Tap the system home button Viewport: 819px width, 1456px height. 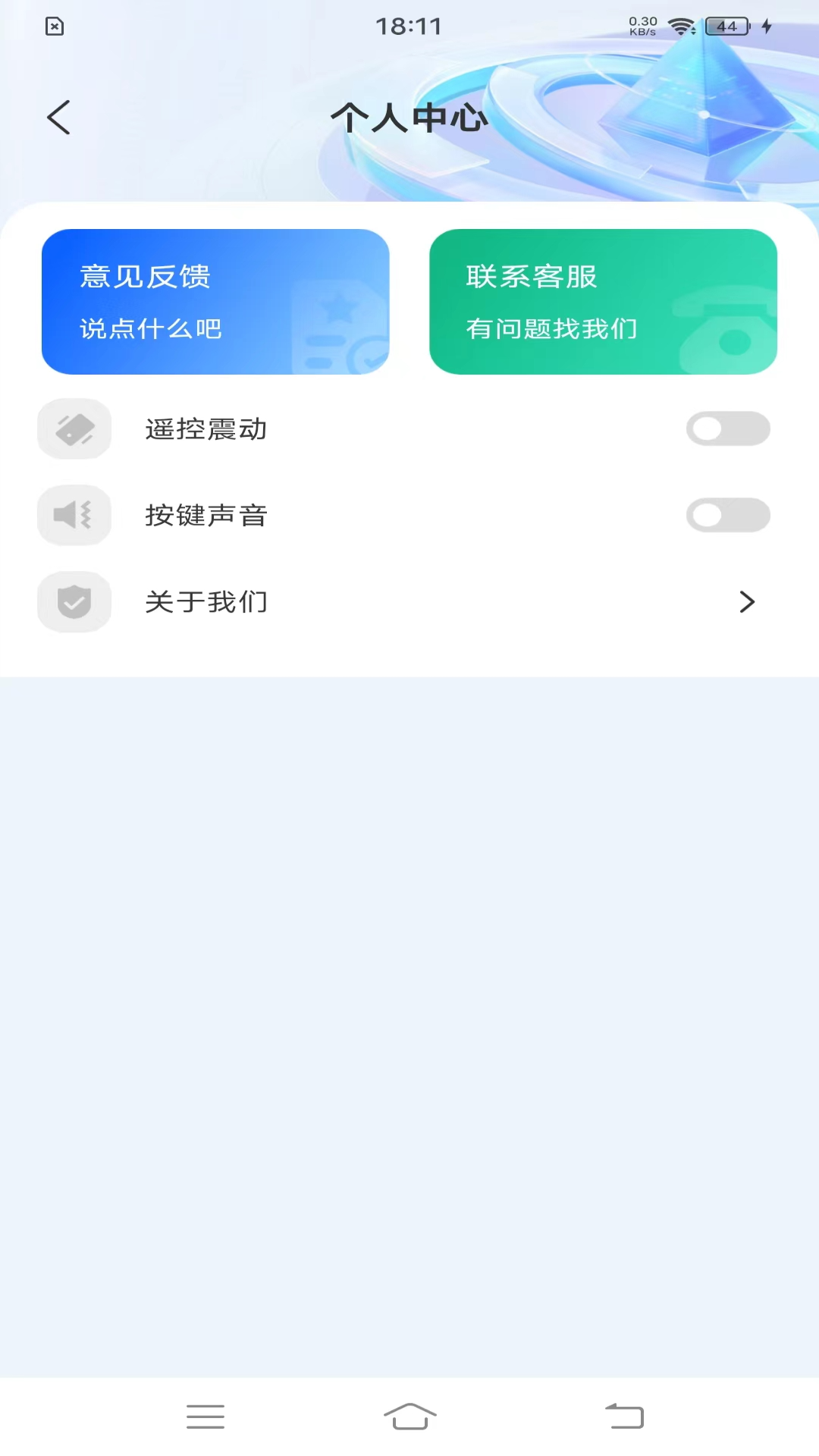pos(409,1416)
